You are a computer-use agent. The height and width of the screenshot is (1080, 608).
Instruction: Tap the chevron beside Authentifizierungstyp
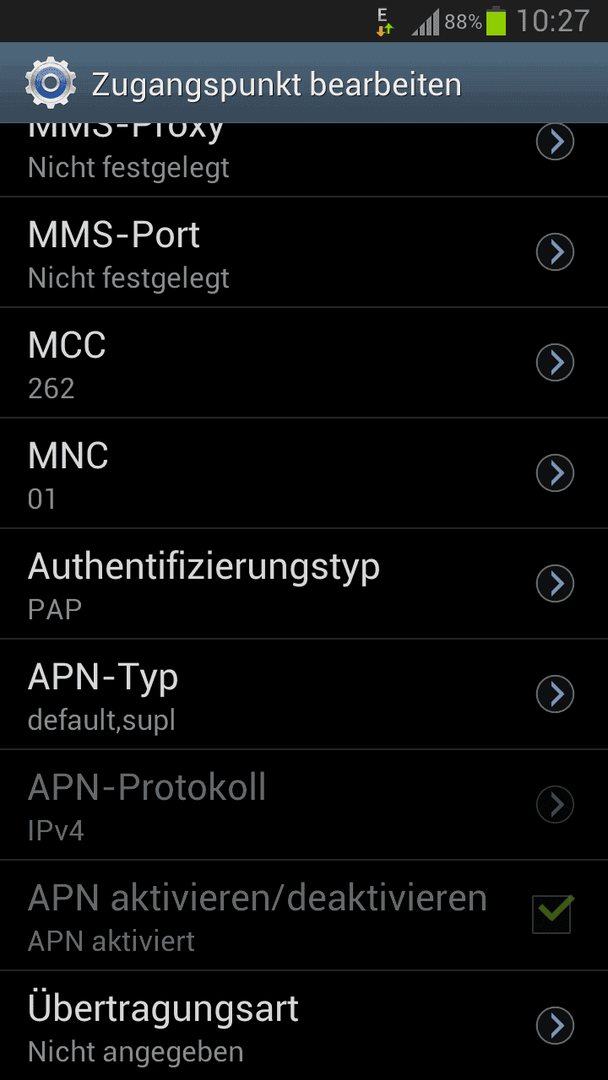[554, 583]
